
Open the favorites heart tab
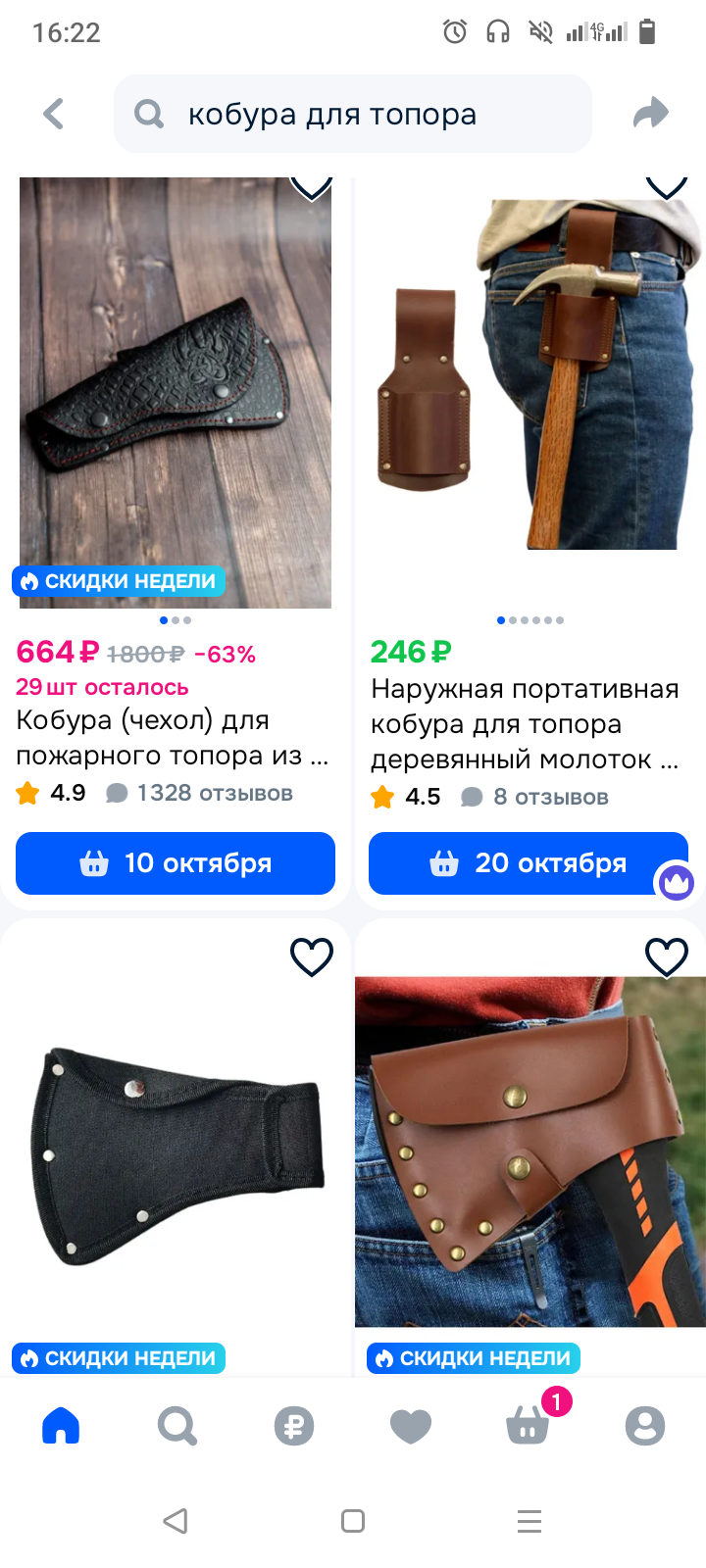[x=411, y=1426]
